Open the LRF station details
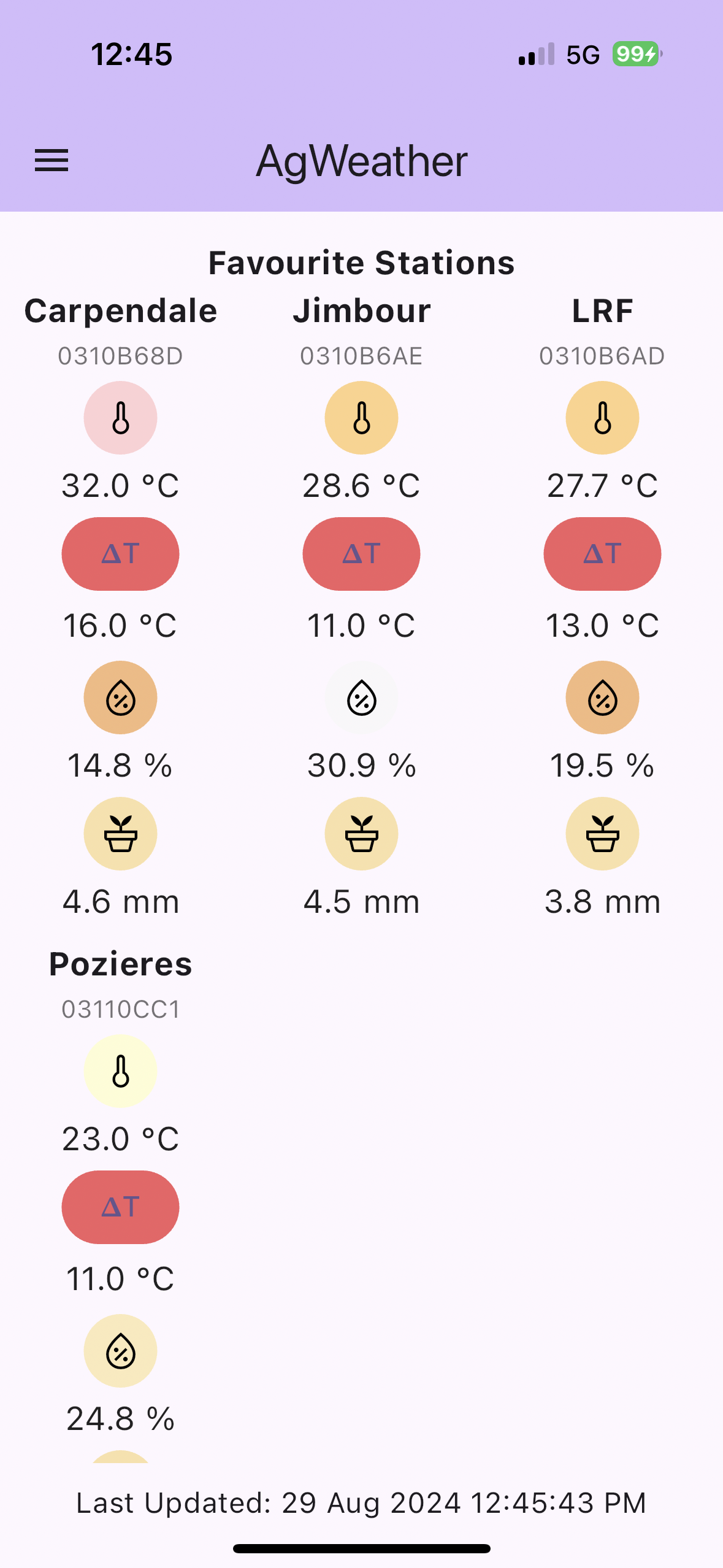 click(602, 311)
